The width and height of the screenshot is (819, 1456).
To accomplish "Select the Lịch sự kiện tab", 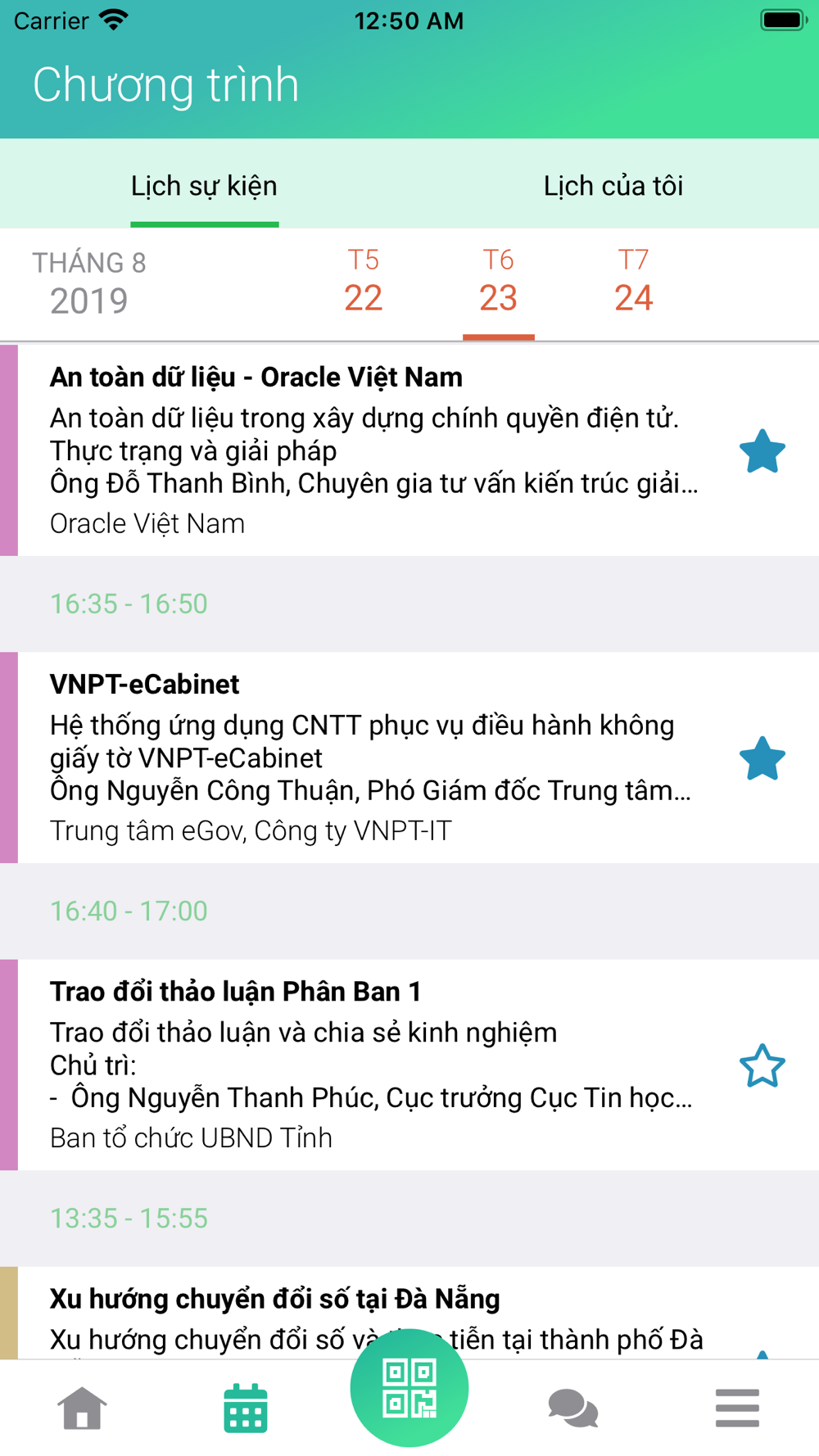I will [x=204, y=186].
